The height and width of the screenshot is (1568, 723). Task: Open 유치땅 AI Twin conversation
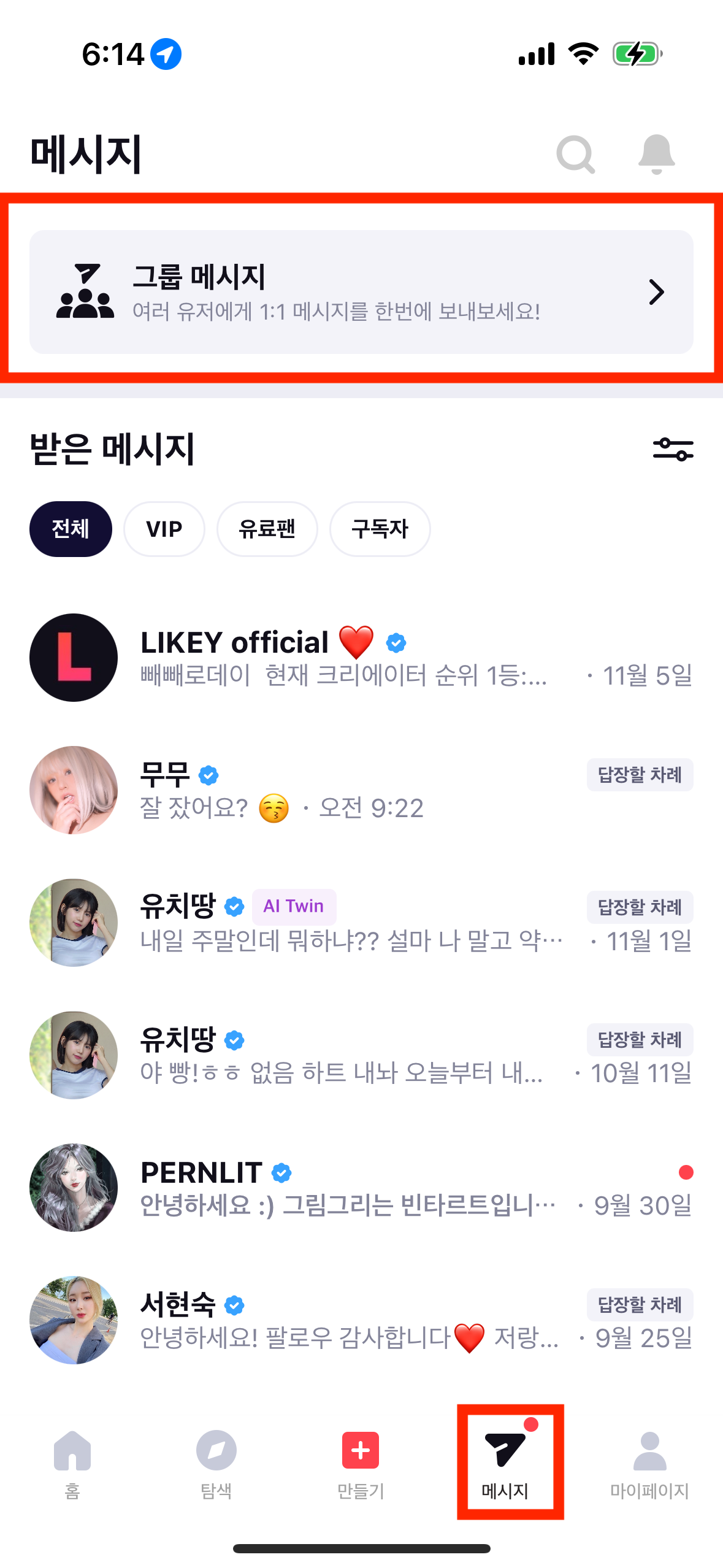click(361, 923)
